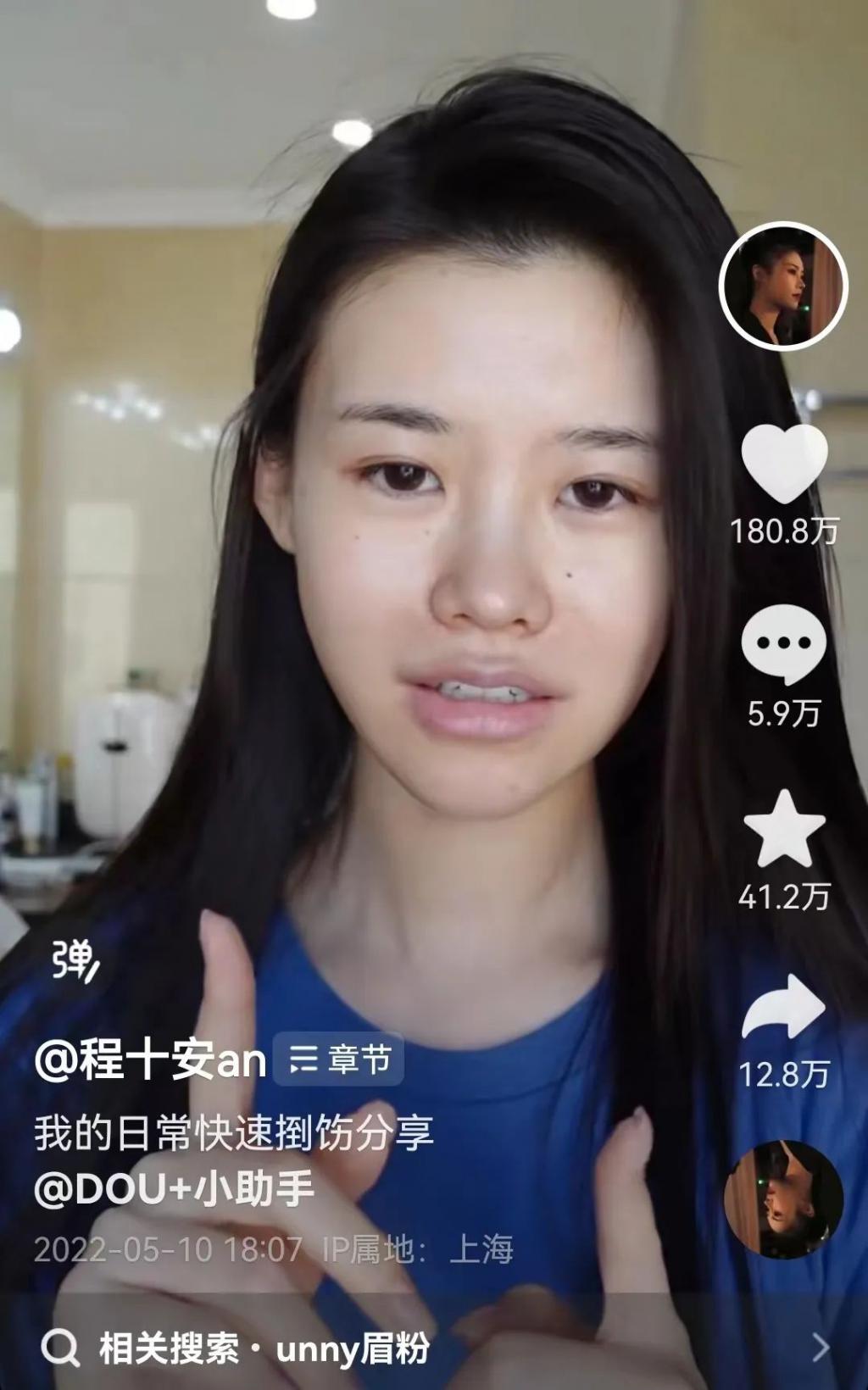
Task: Toggle the 弹 danmaku comments icon
Action: 75,960
